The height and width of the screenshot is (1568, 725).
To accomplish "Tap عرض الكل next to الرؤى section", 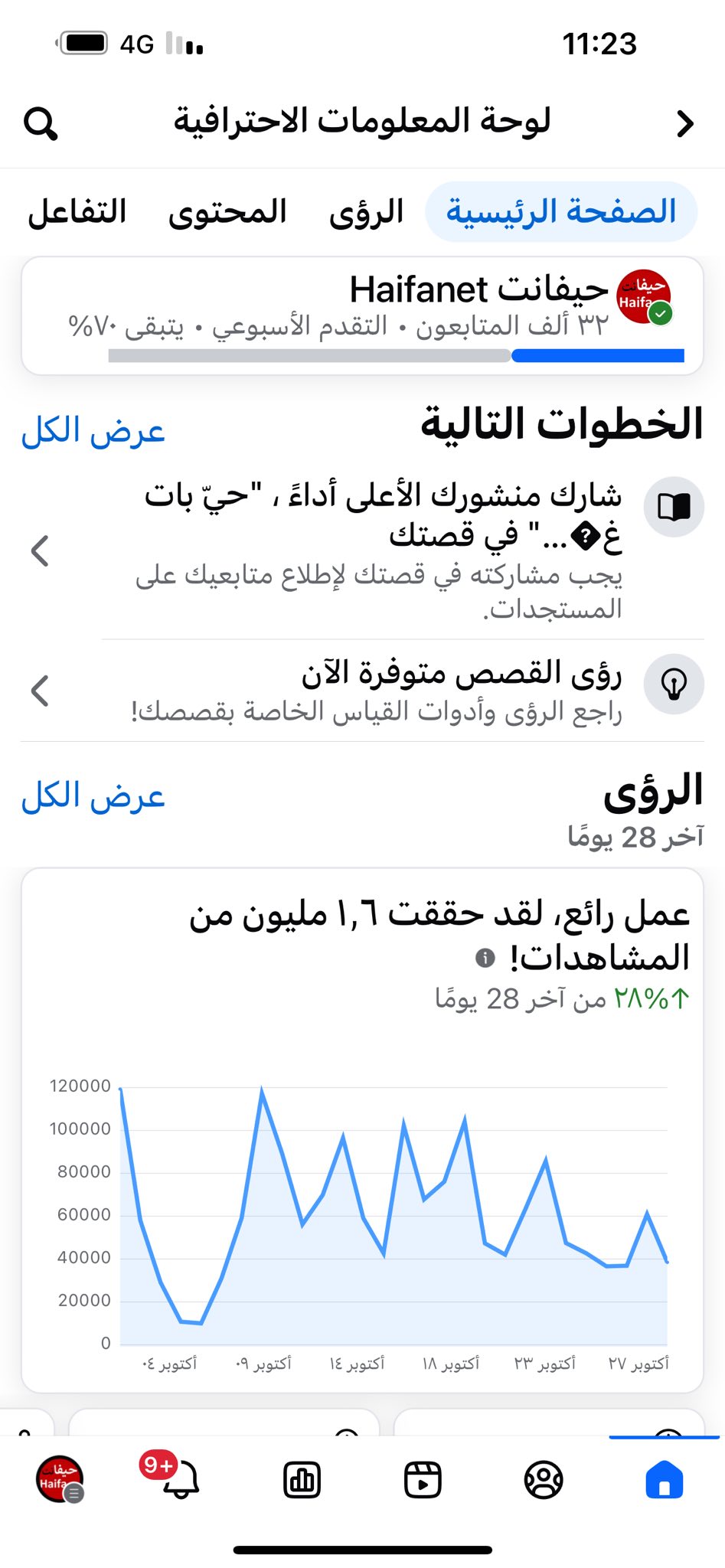I will coord(93,796).
